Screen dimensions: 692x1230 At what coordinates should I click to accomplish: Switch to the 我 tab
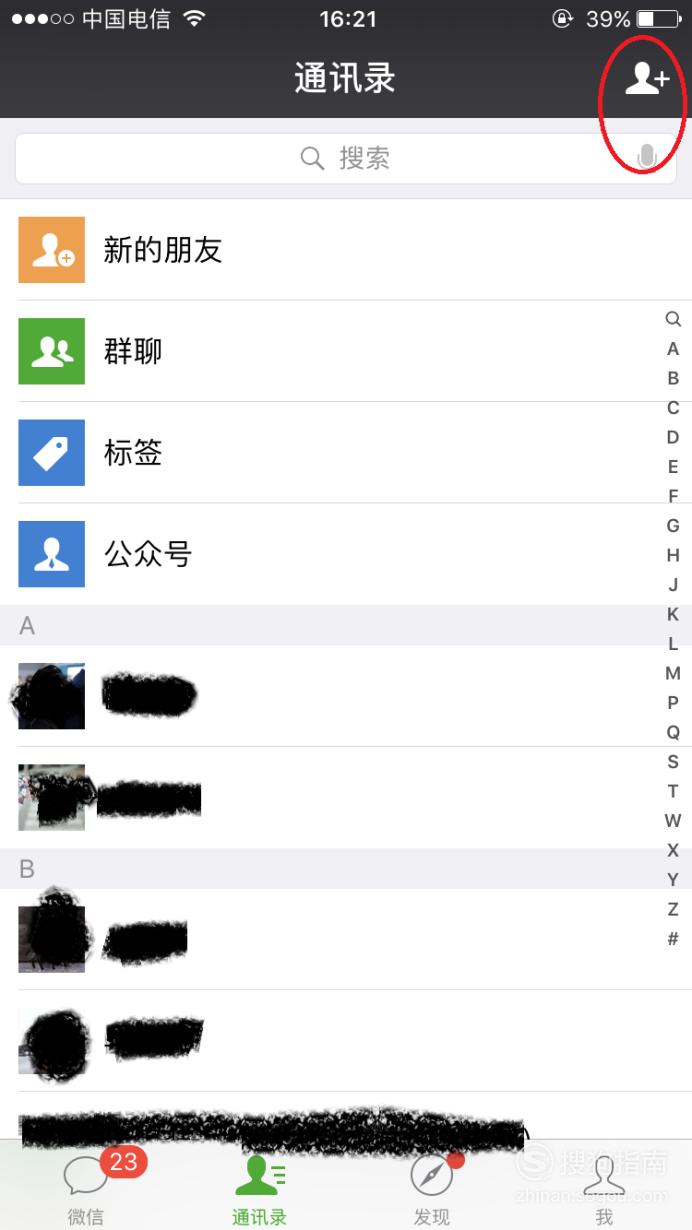pyautogui.click(x=604, y=1186)
